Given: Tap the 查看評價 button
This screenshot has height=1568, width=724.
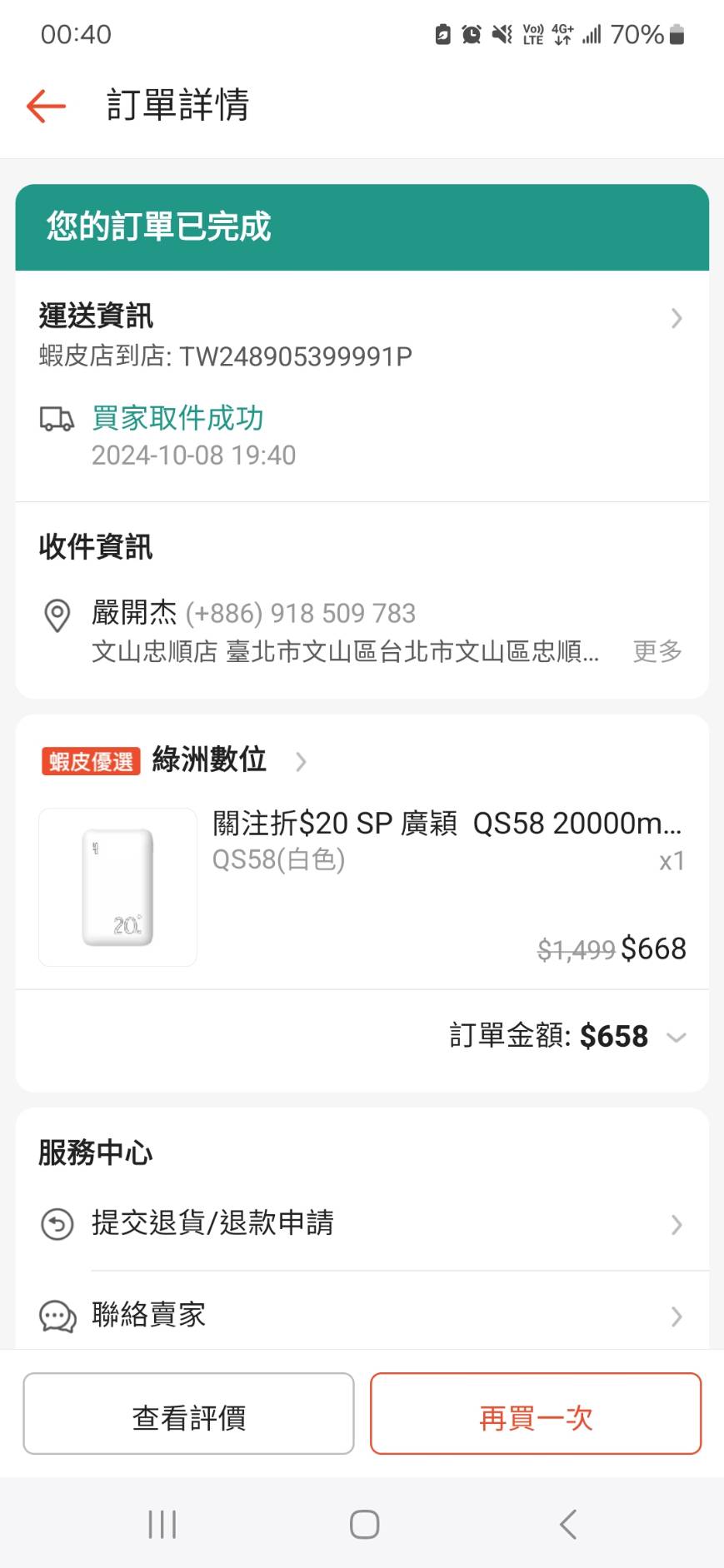Looking at the screenshot, I should coord(188,1417).
